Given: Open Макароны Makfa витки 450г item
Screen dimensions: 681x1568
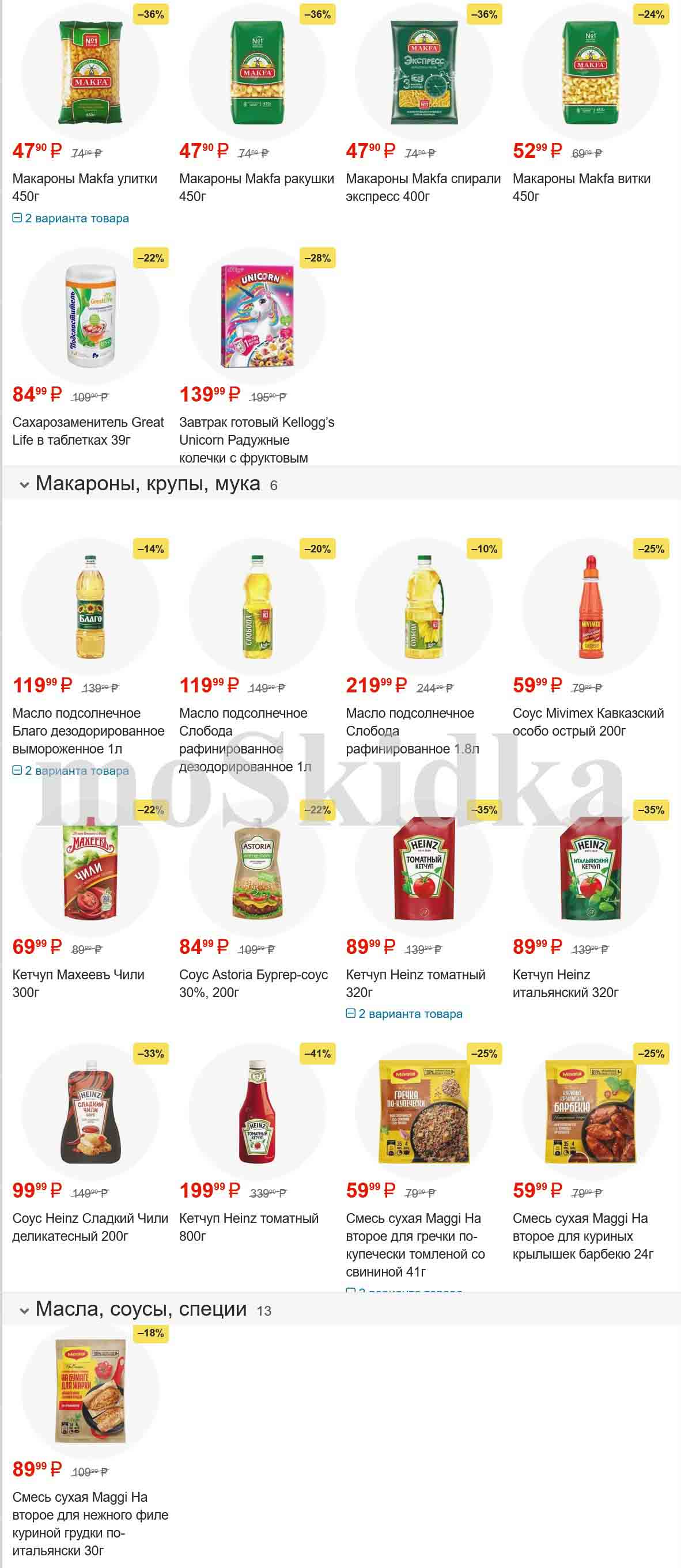Looking at the screenshot, I should [x=581, y=187].
